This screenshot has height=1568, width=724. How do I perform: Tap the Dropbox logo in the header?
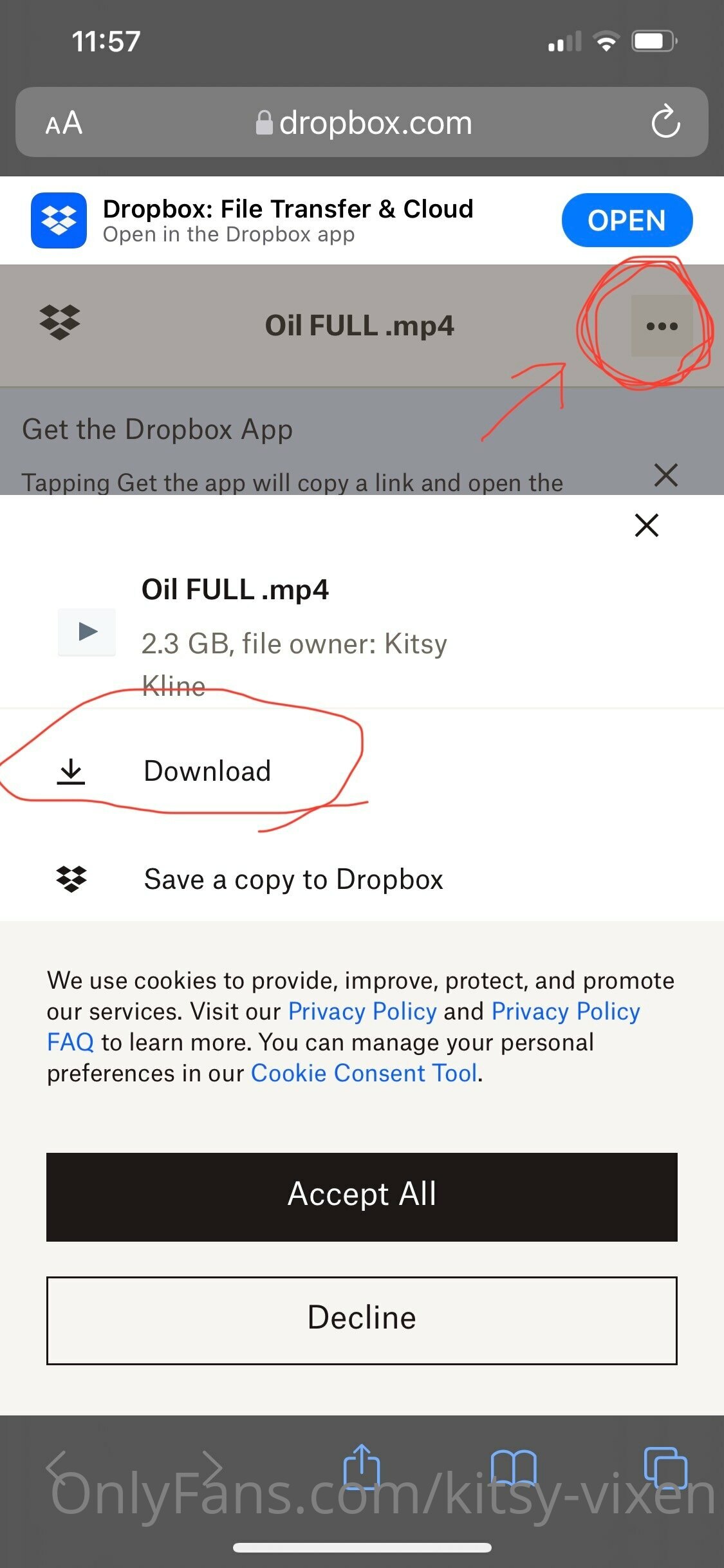60,322
